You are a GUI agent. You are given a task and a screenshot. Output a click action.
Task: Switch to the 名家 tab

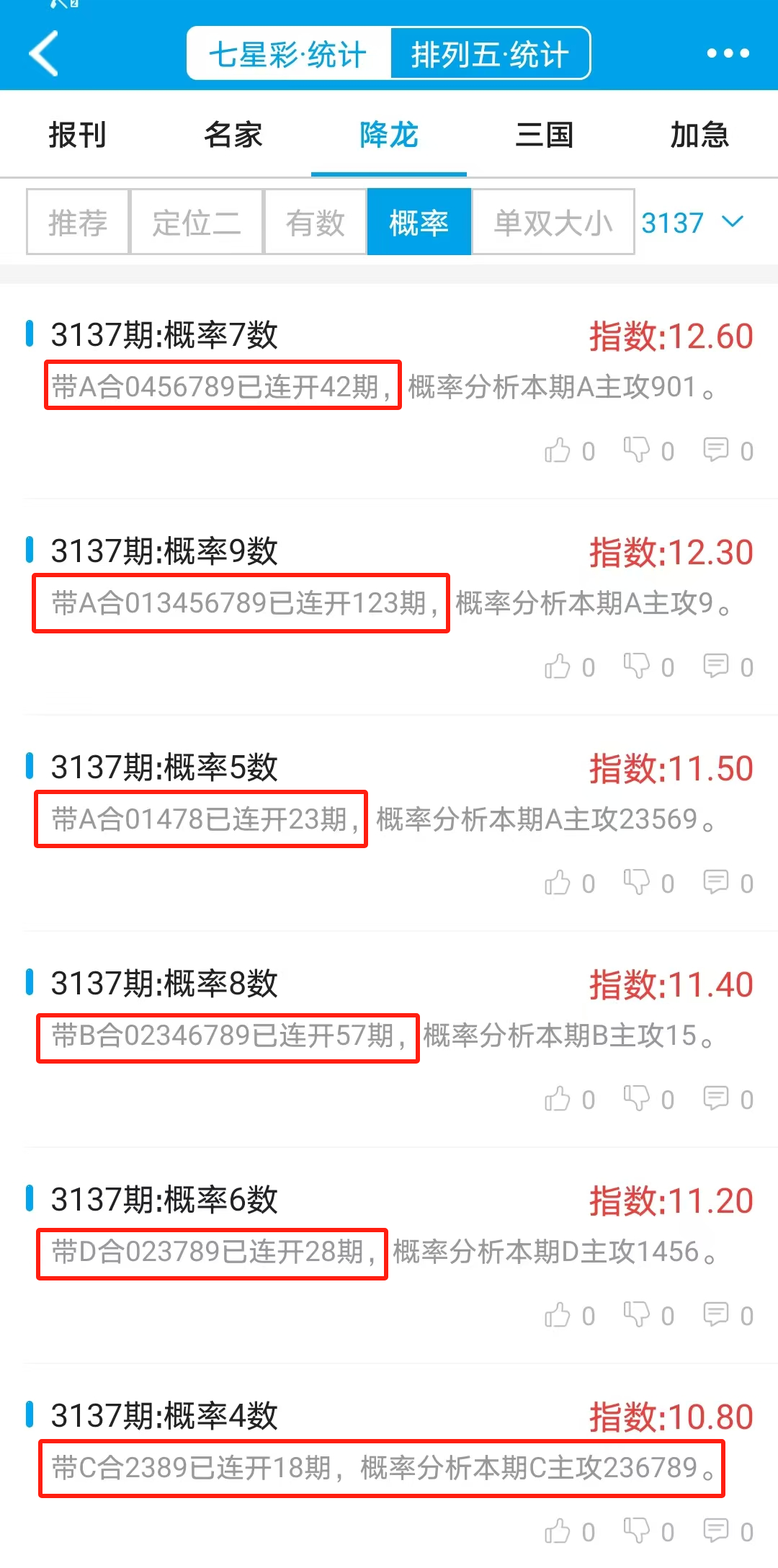point(233,135)
